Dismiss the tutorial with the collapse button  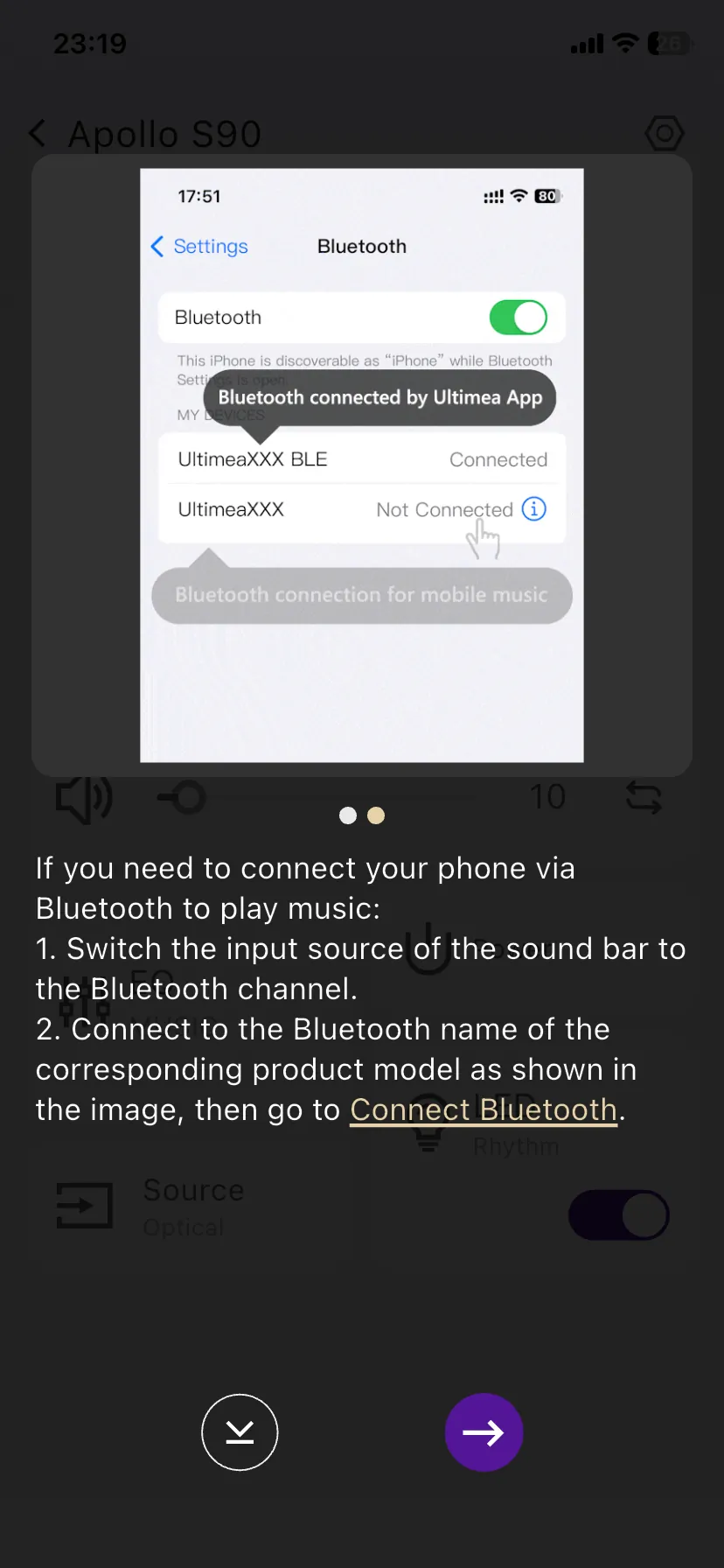click(x=240, y=1432)
